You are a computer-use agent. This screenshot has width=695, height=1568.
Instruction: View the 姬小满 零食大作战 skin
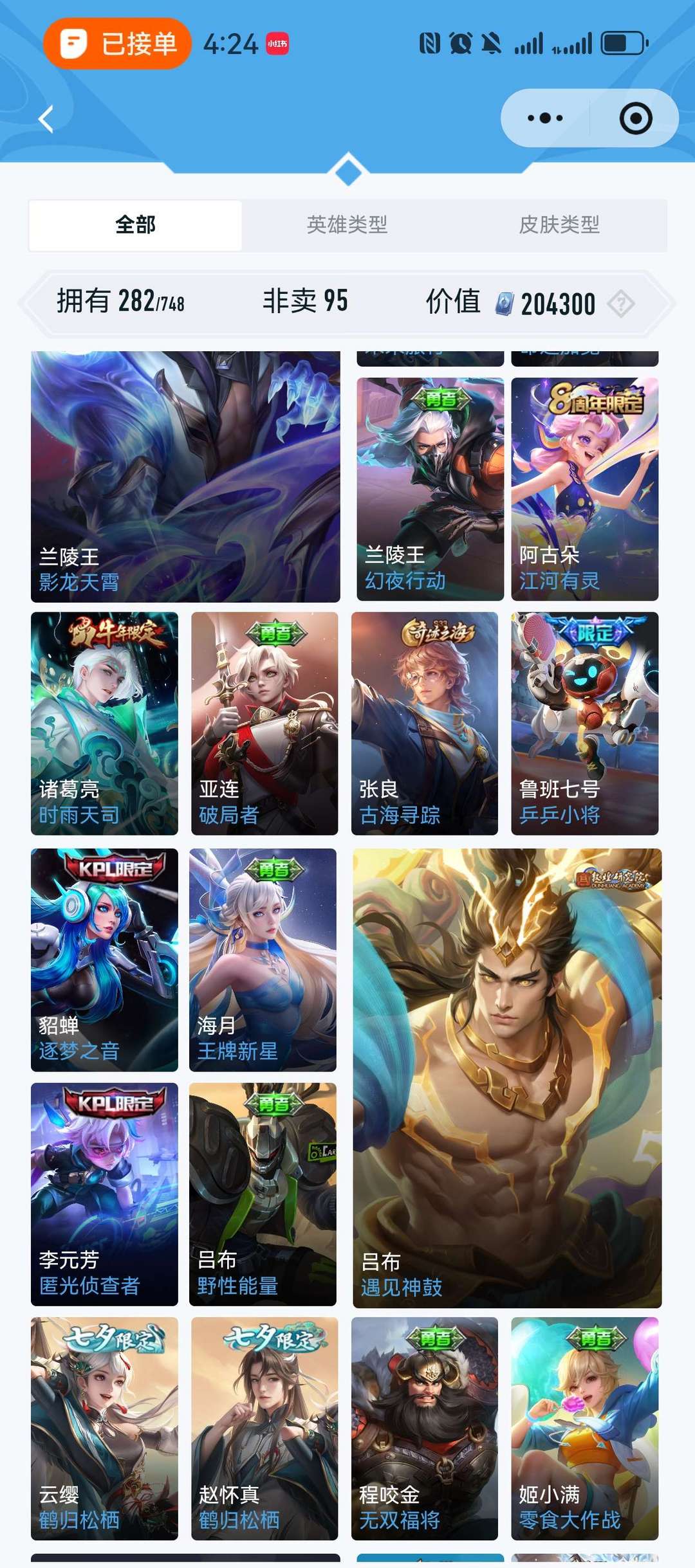pos(584,1428)
